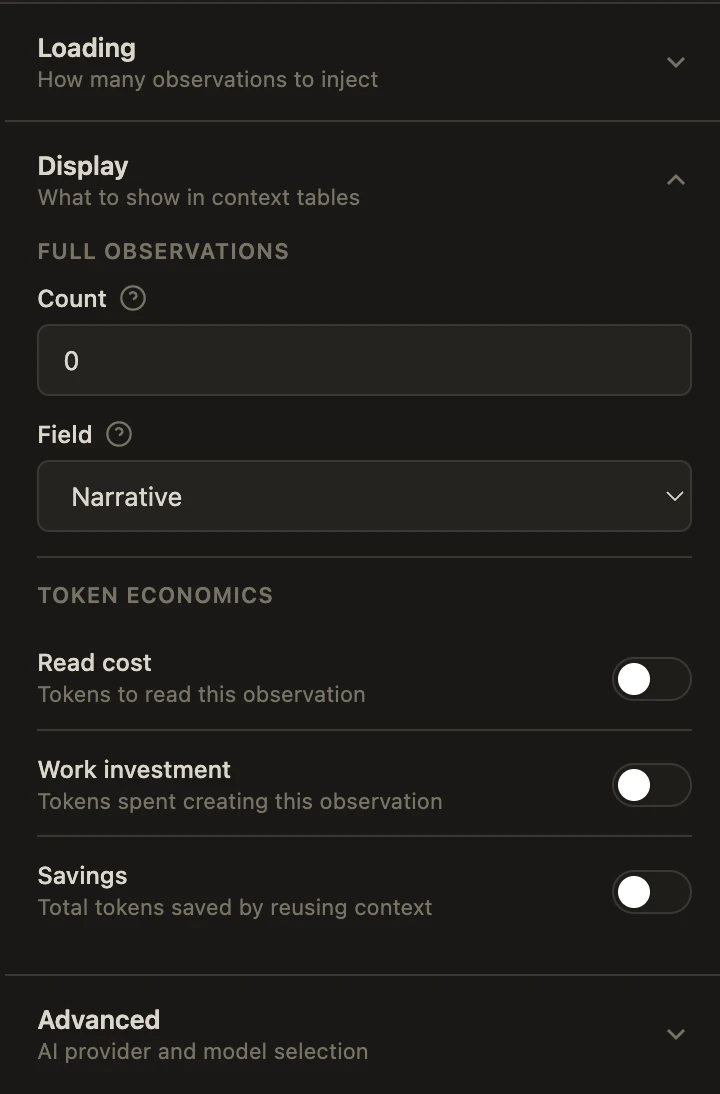Click the FULL OBSERVATIONS heading
This screenshot has height=1094, width=720.
click(163, 251)
